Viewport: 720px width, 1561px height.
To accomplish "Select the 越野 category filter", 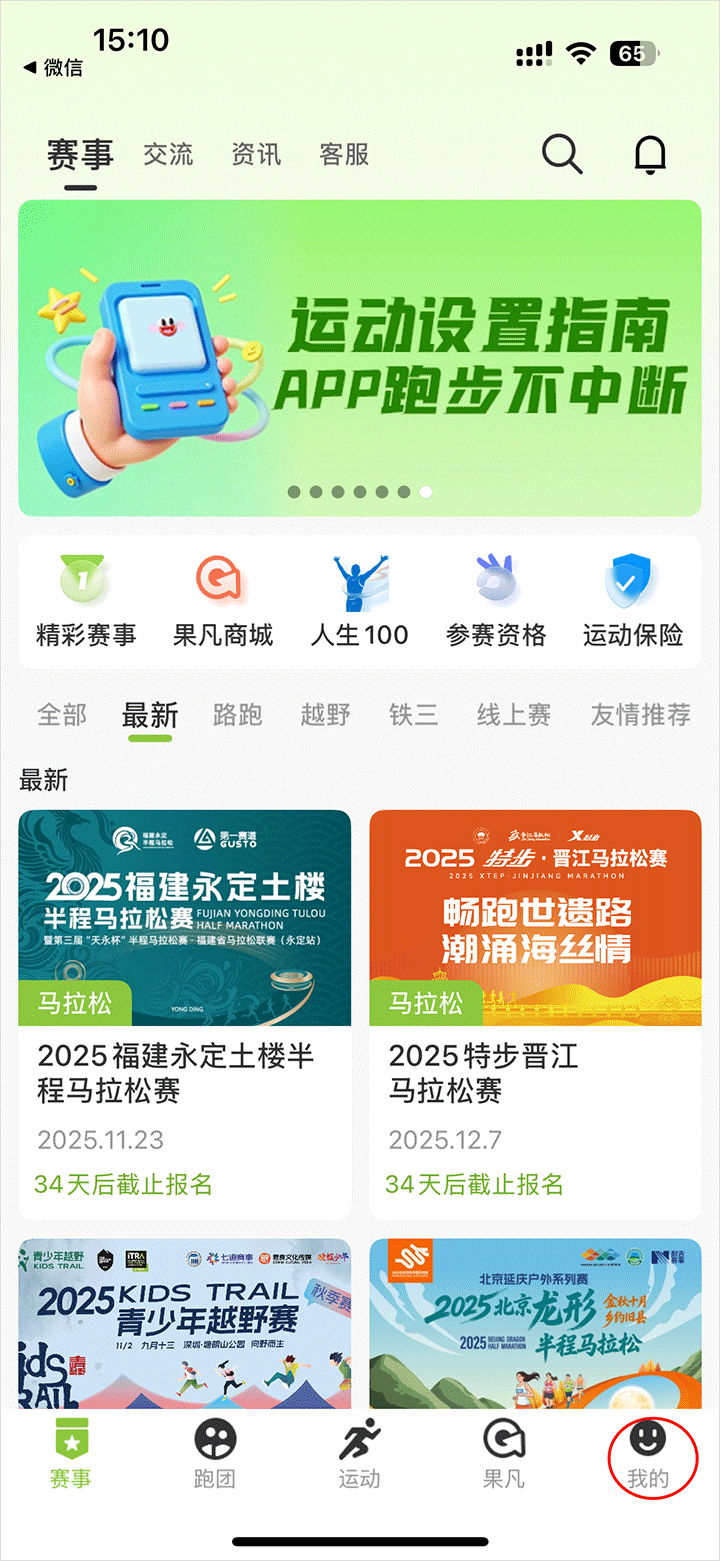I will tap(326, 715).
